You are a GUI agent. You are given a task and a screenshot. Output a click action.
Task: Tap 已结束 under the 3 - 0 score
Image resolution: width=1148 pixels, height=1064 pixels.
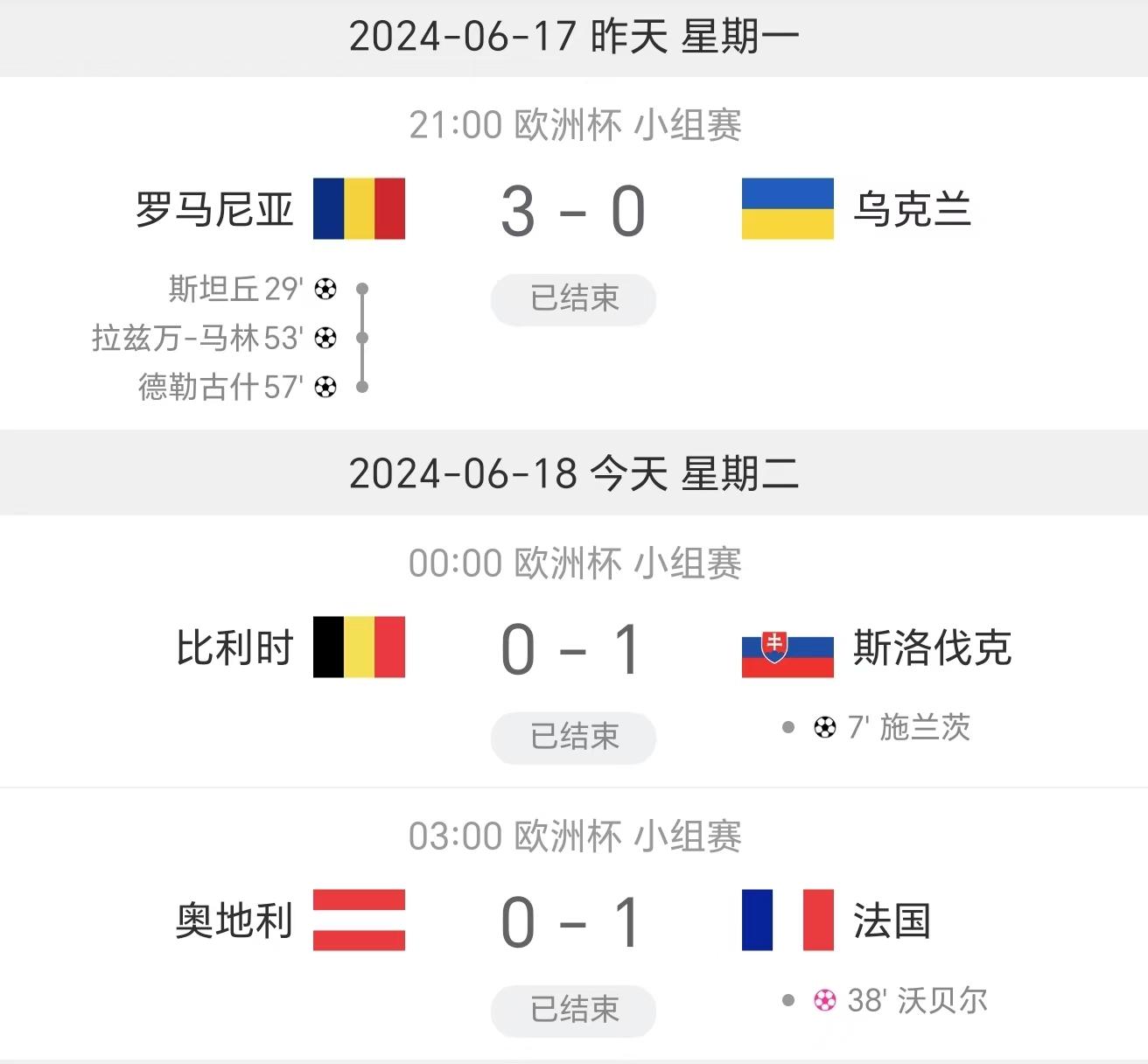[x=574, y=299]
